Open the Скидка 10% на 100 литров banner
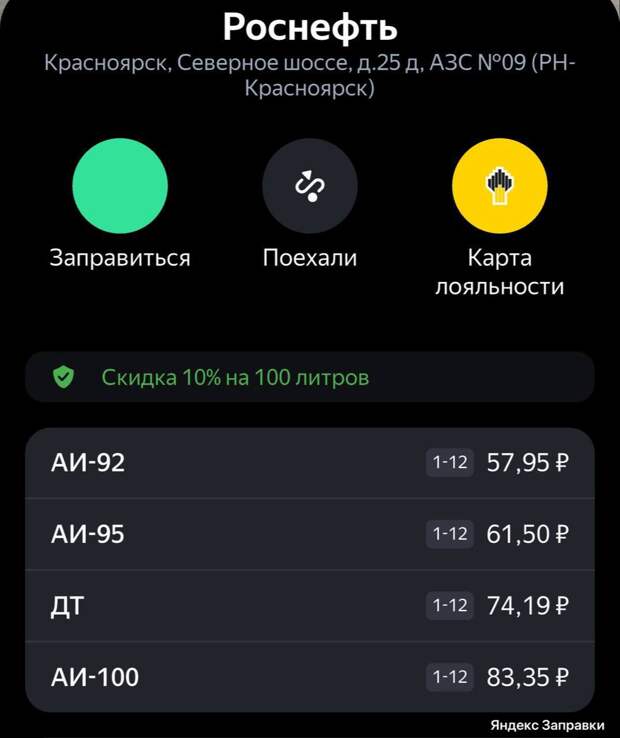The height and width of the screenshot is (738, 620). coord(310,377)
